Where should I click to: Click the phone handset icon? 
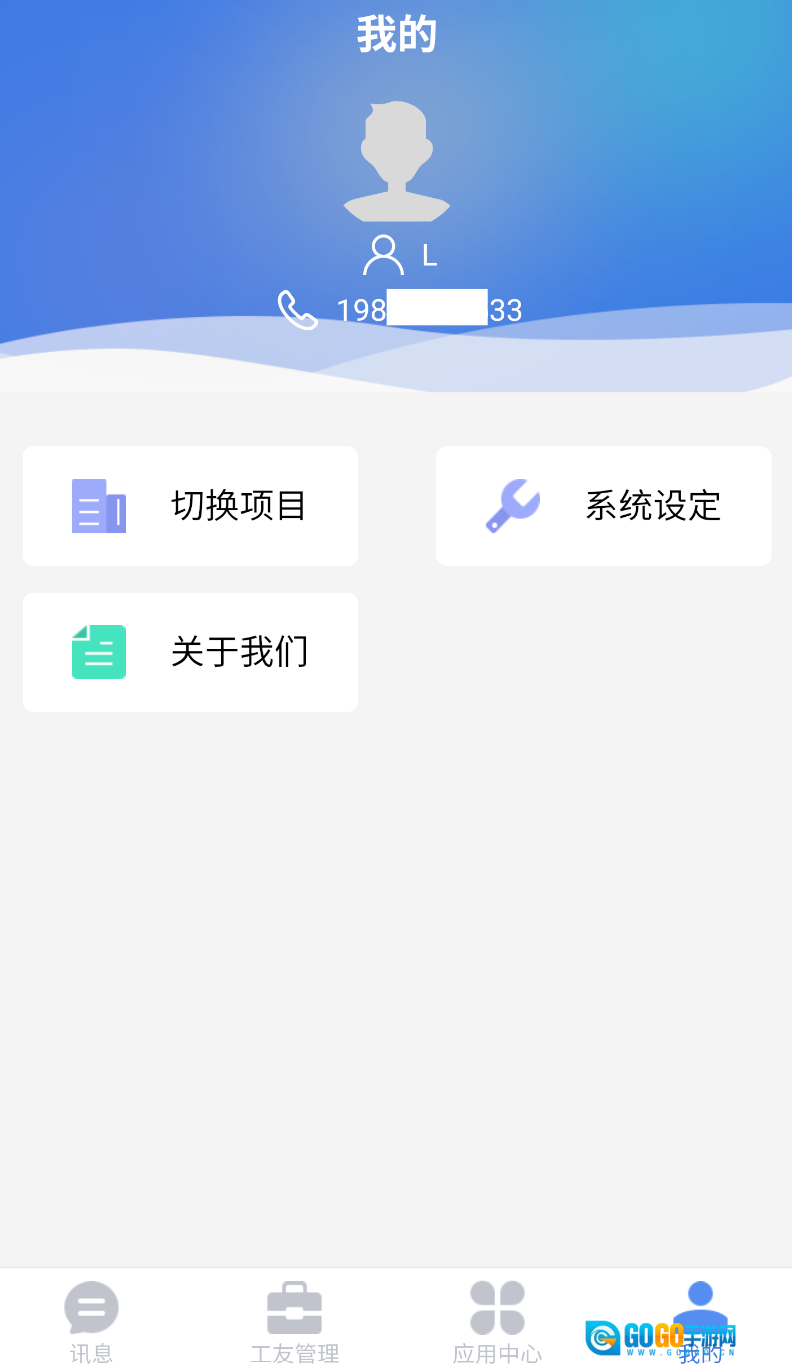(x=296, y=308)
